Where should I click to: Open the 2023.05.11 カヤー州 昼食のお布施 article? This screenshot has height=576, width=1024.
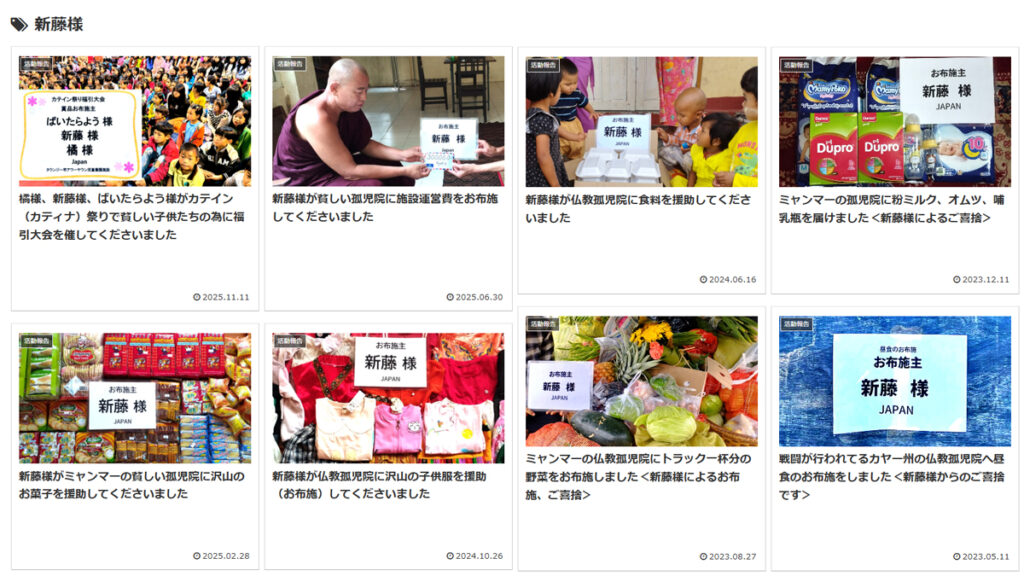click(894, 476)
